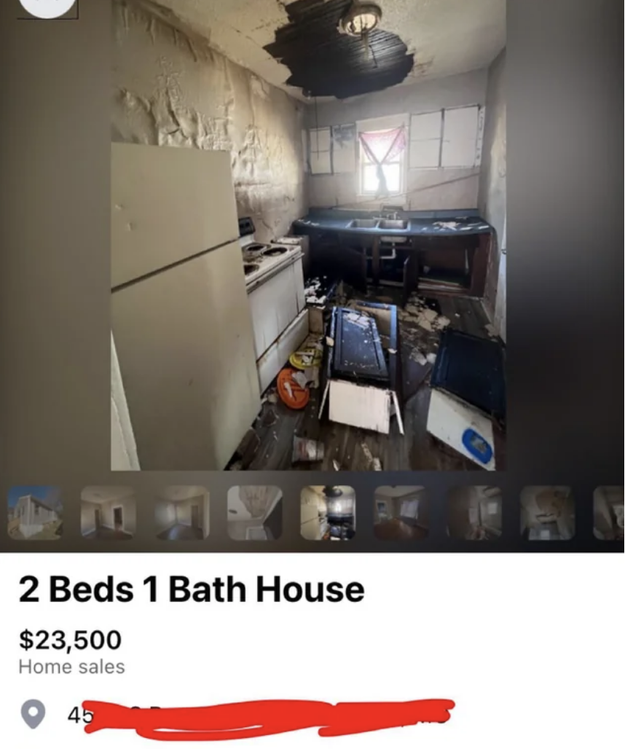Select the first thumbnail showing the house exterior

tap(34, 513)
